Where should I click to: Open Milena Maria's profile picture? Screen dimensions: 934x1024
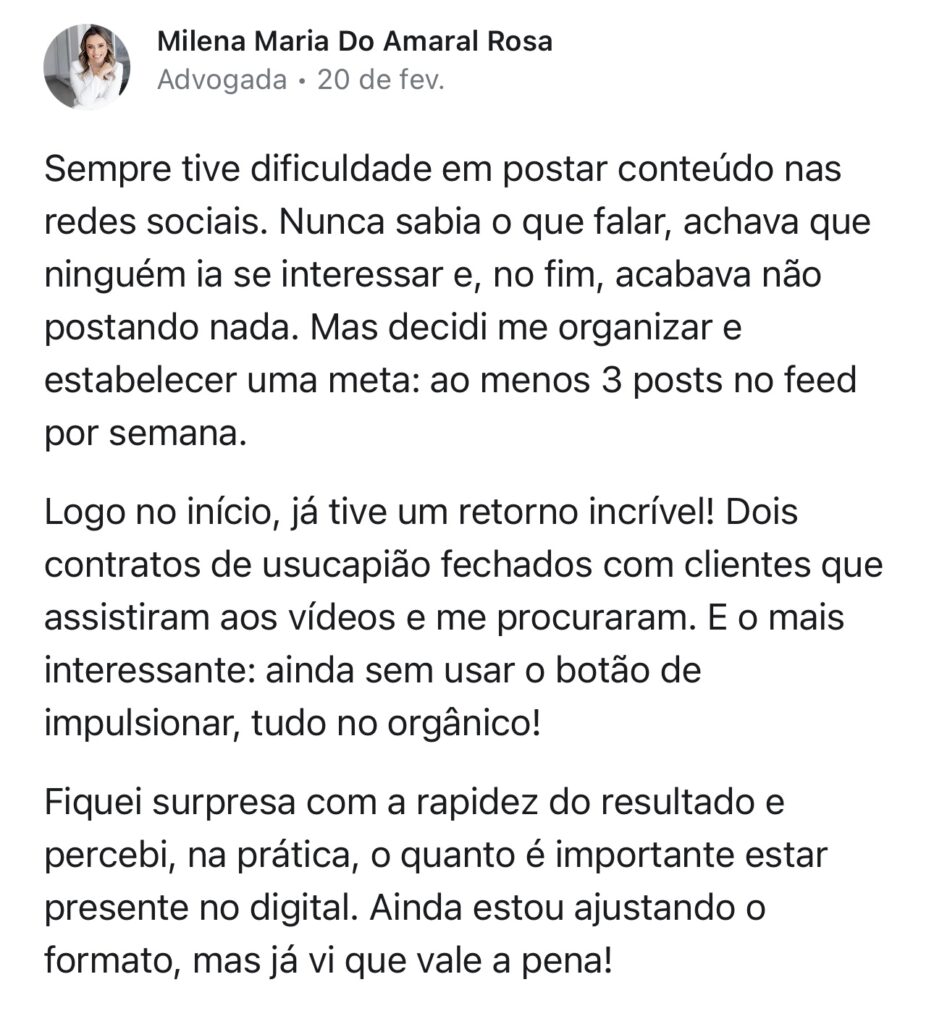(86, 66)
